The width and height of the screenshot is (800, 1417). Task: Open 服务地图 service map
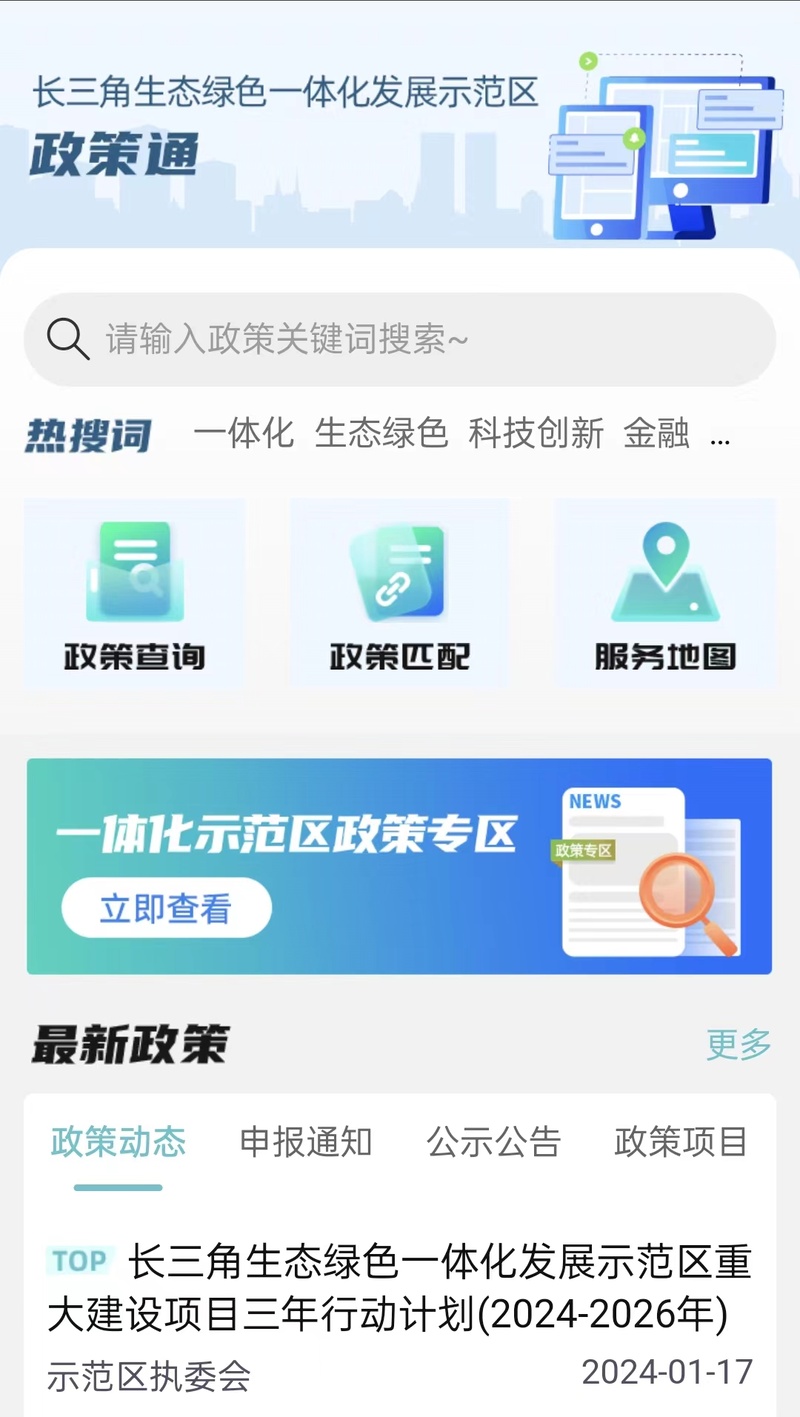pyautogui.click(x=665, y=594)
